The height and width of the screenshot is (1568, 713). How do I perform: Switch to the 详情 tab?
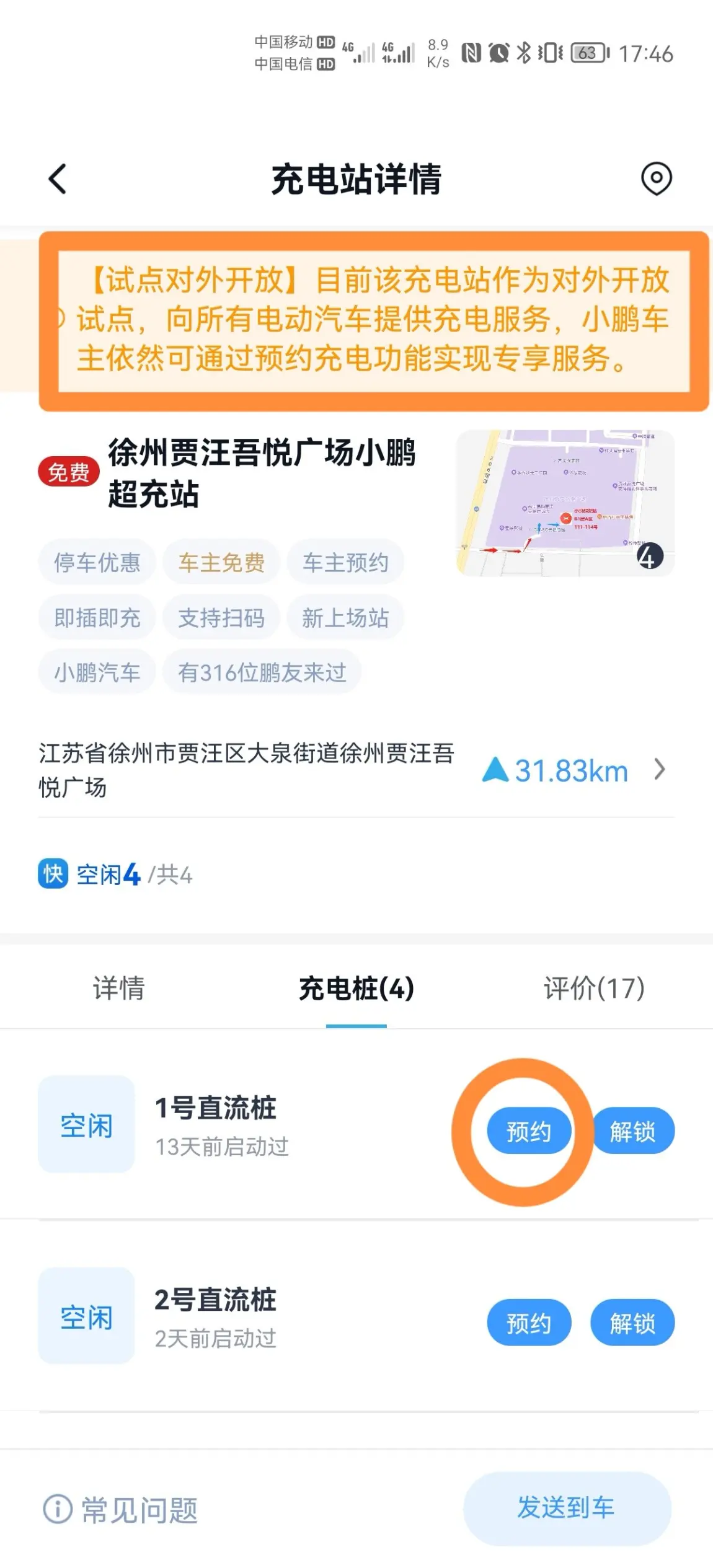(x=118, y=988)
